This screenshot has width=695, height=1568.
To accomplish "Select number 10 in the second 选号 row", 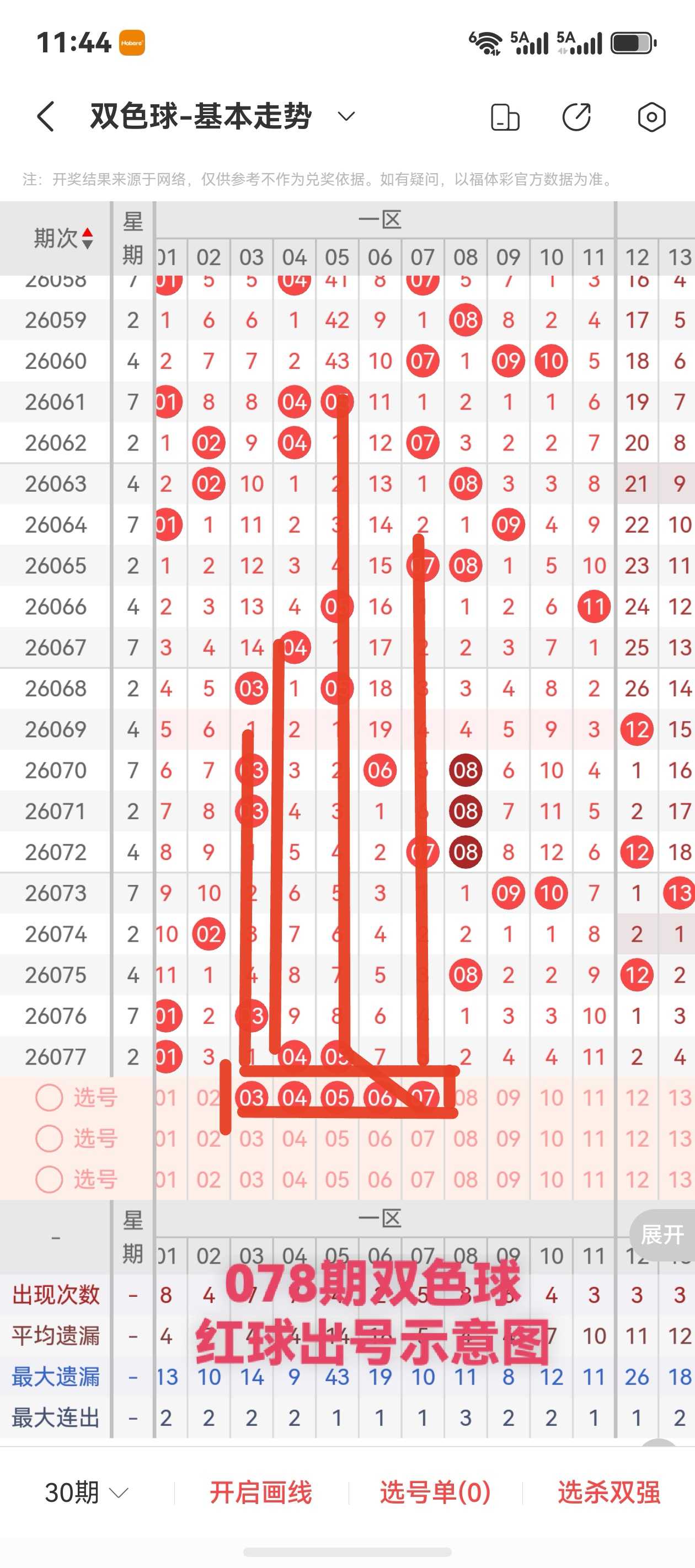I will pyautogui.click(x=551, y=1139).
